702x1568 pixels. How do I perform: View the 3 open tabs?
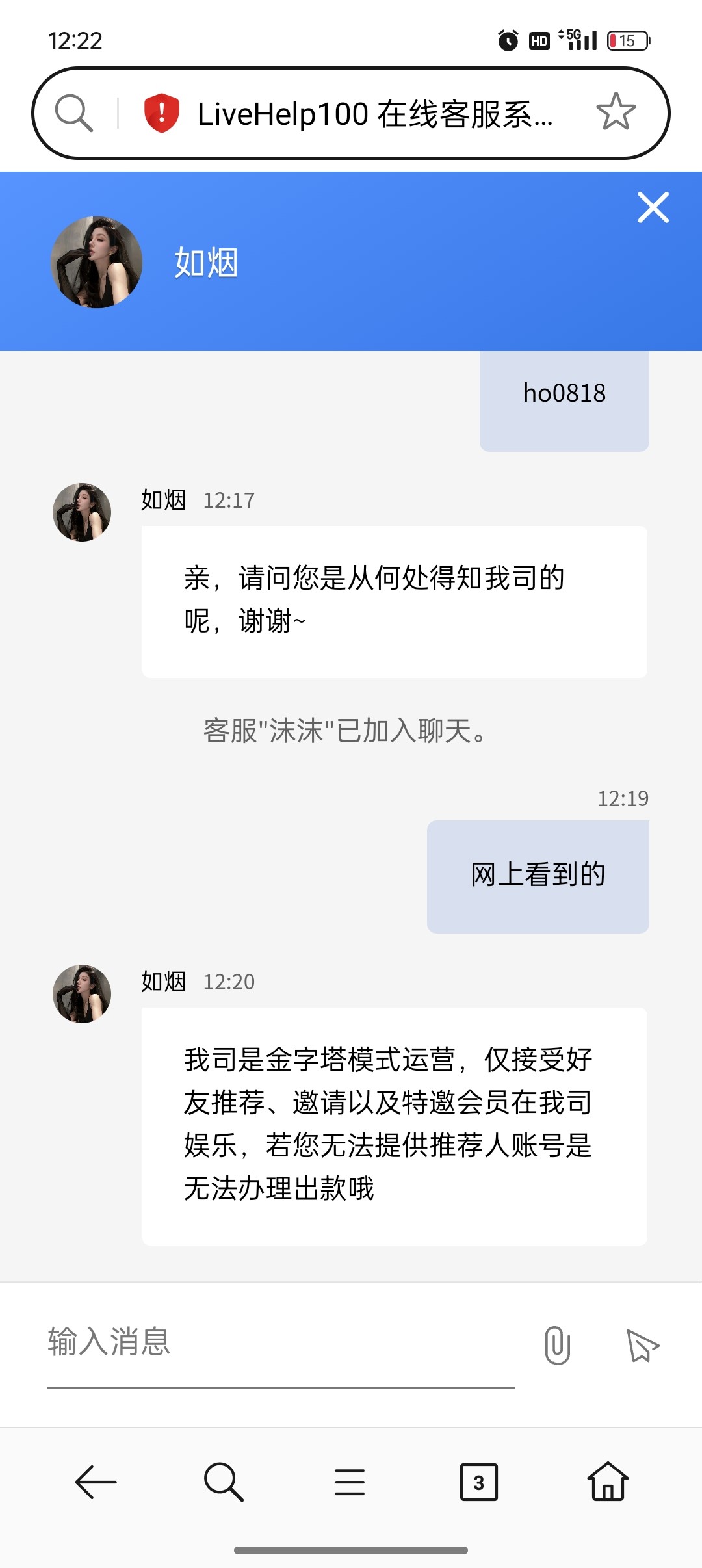pyautogui.click(x=478, y=1482)
